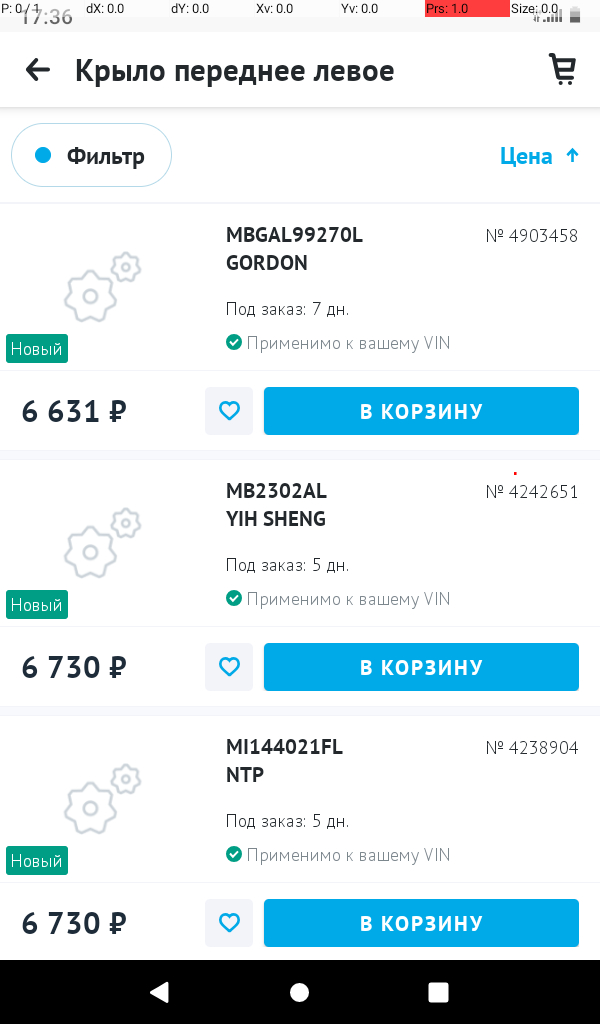The height and width of the screenshot is (1024, 600).
Task: Favorite the YIH SHENG item with the heart
Action: coord(229,667)
